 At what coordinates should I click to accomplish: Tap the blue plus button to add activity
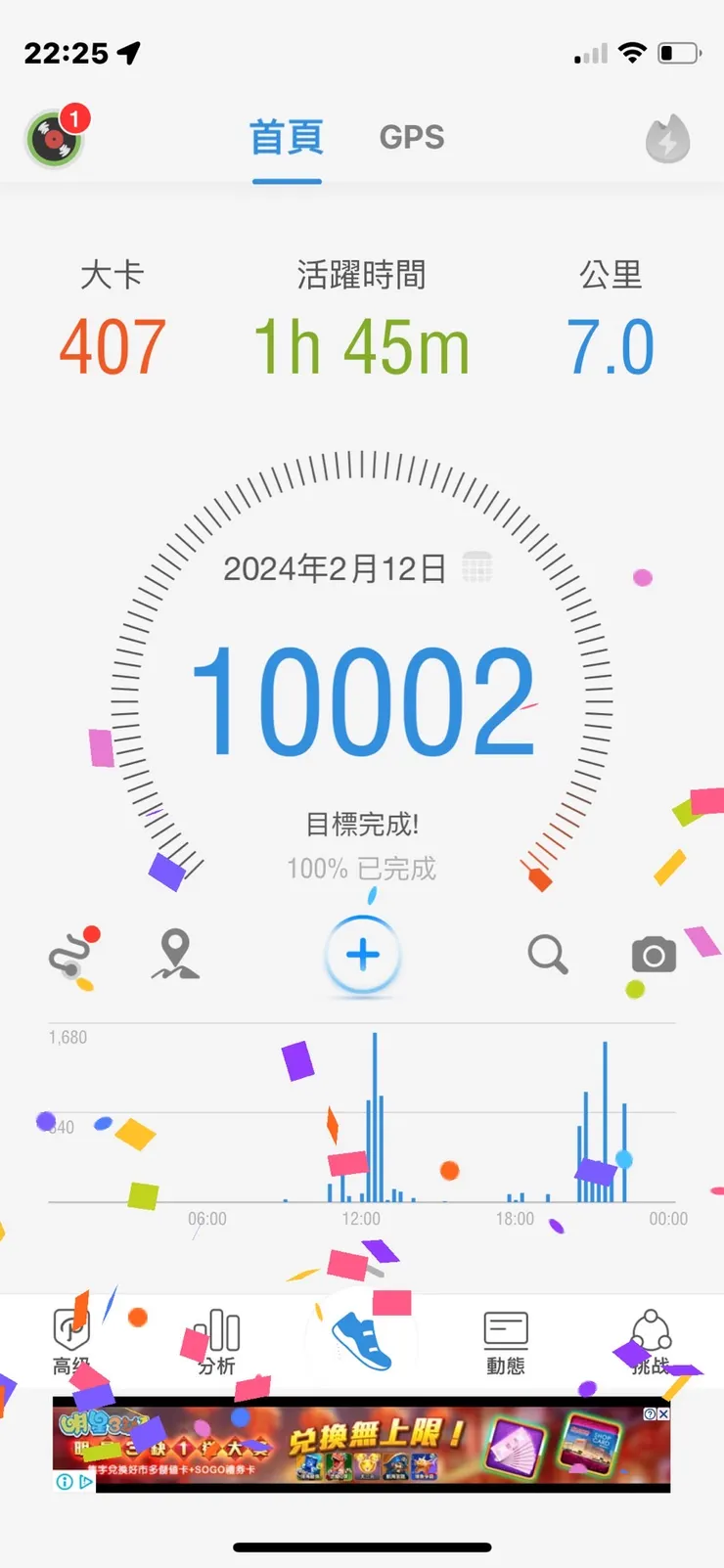[x=362, y=957]
